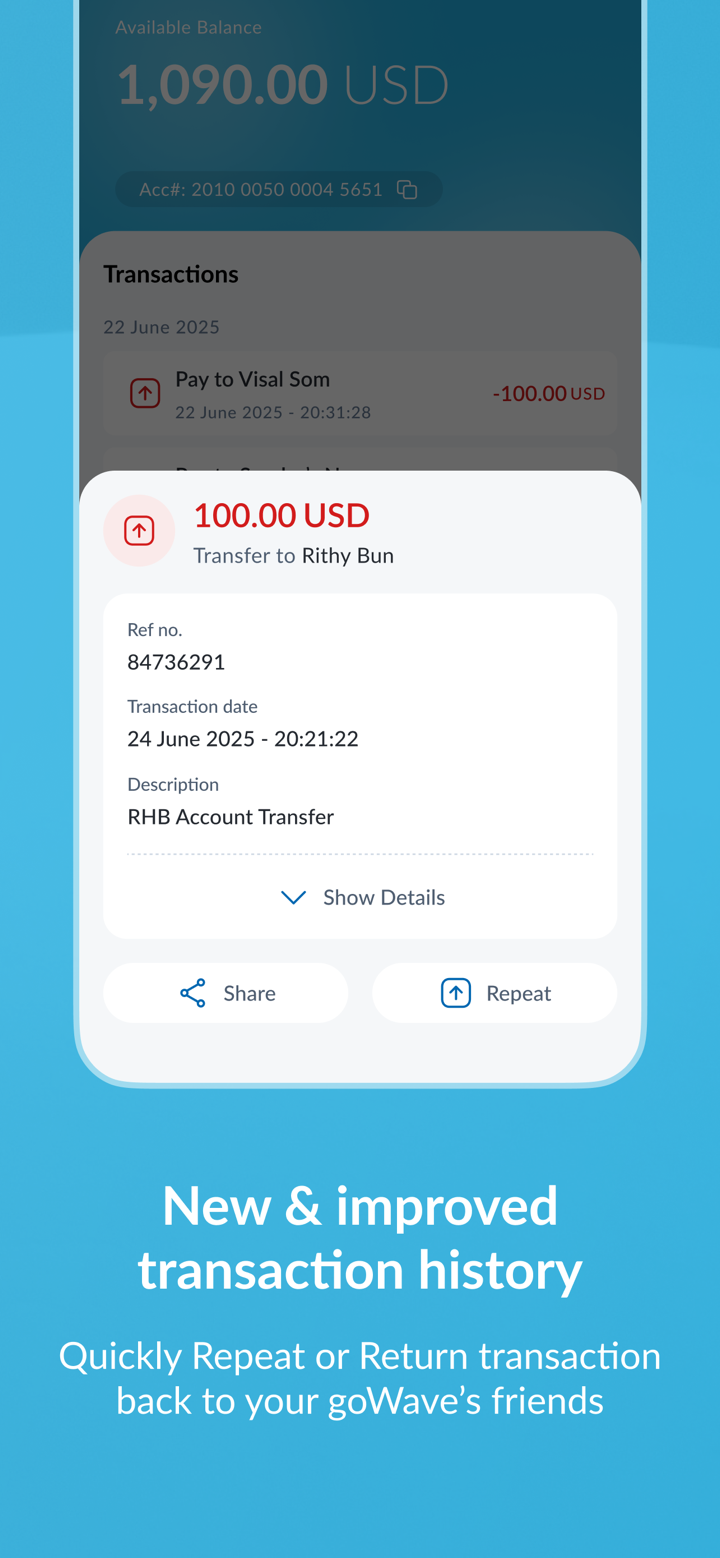Click the 100.00 USD amount in detail card
The height and width of the screenshot is (1558, 720).
point(281,515)
